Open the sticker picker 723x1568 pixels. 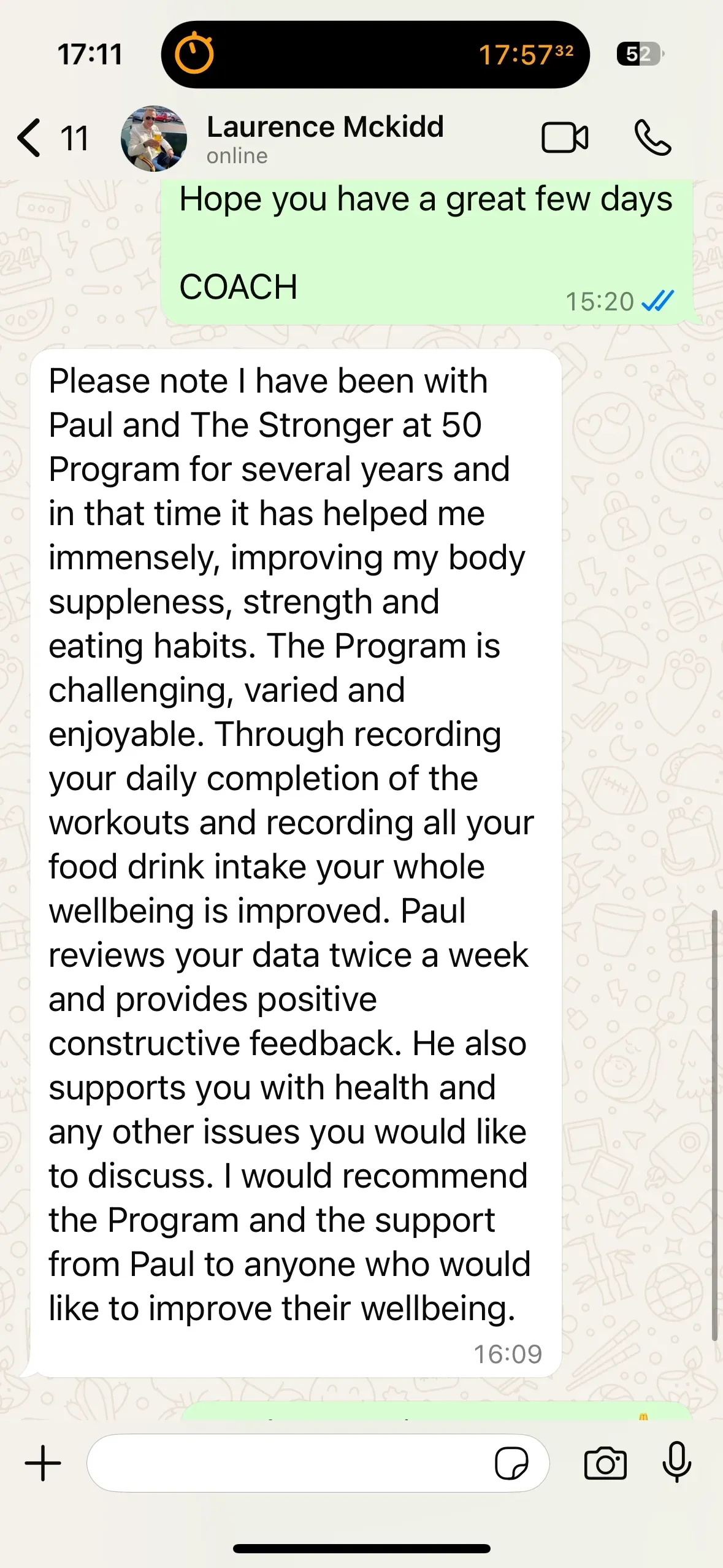(x=511, y=1464)
